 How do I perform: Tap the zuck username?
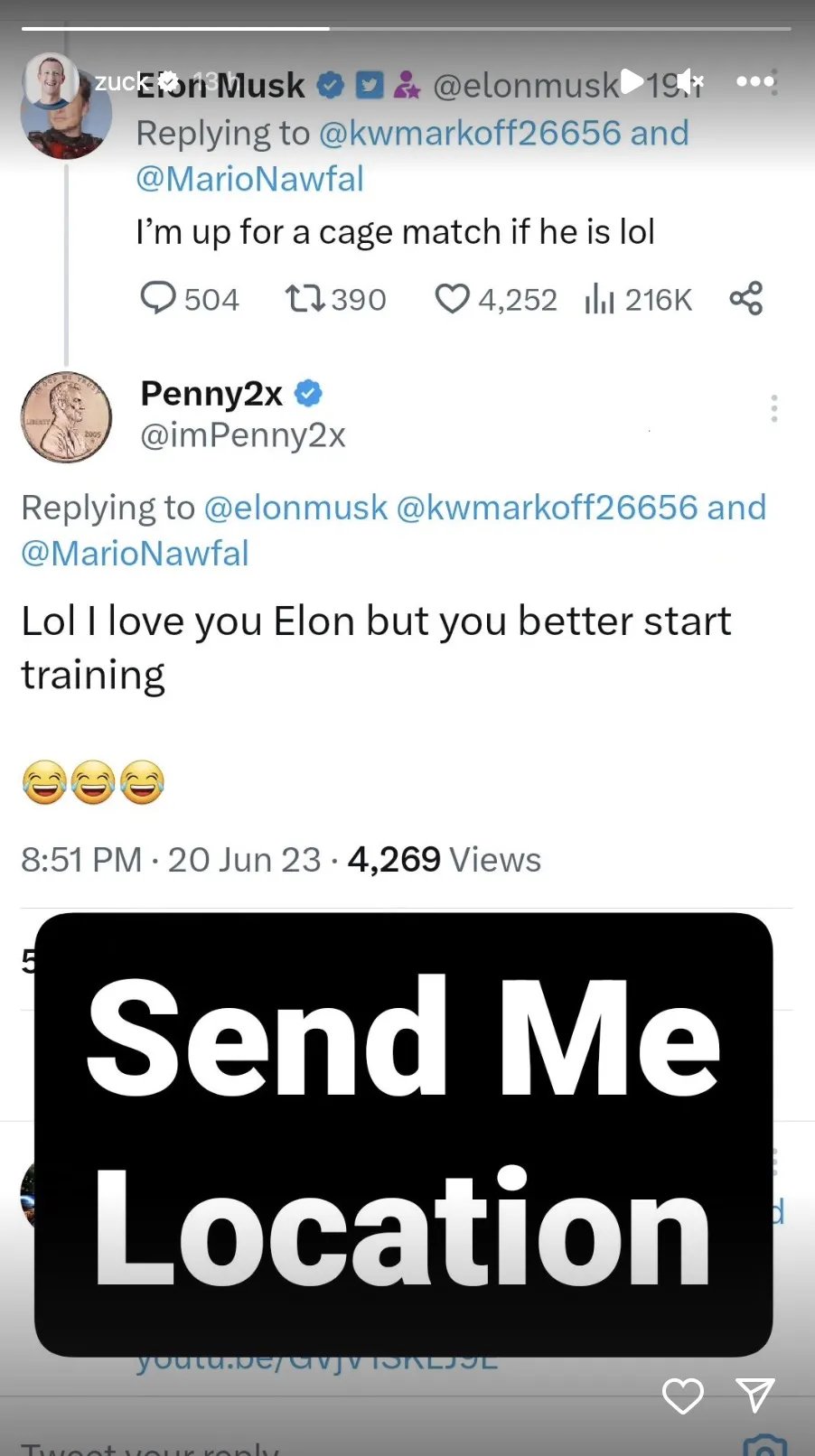(119, 82)
